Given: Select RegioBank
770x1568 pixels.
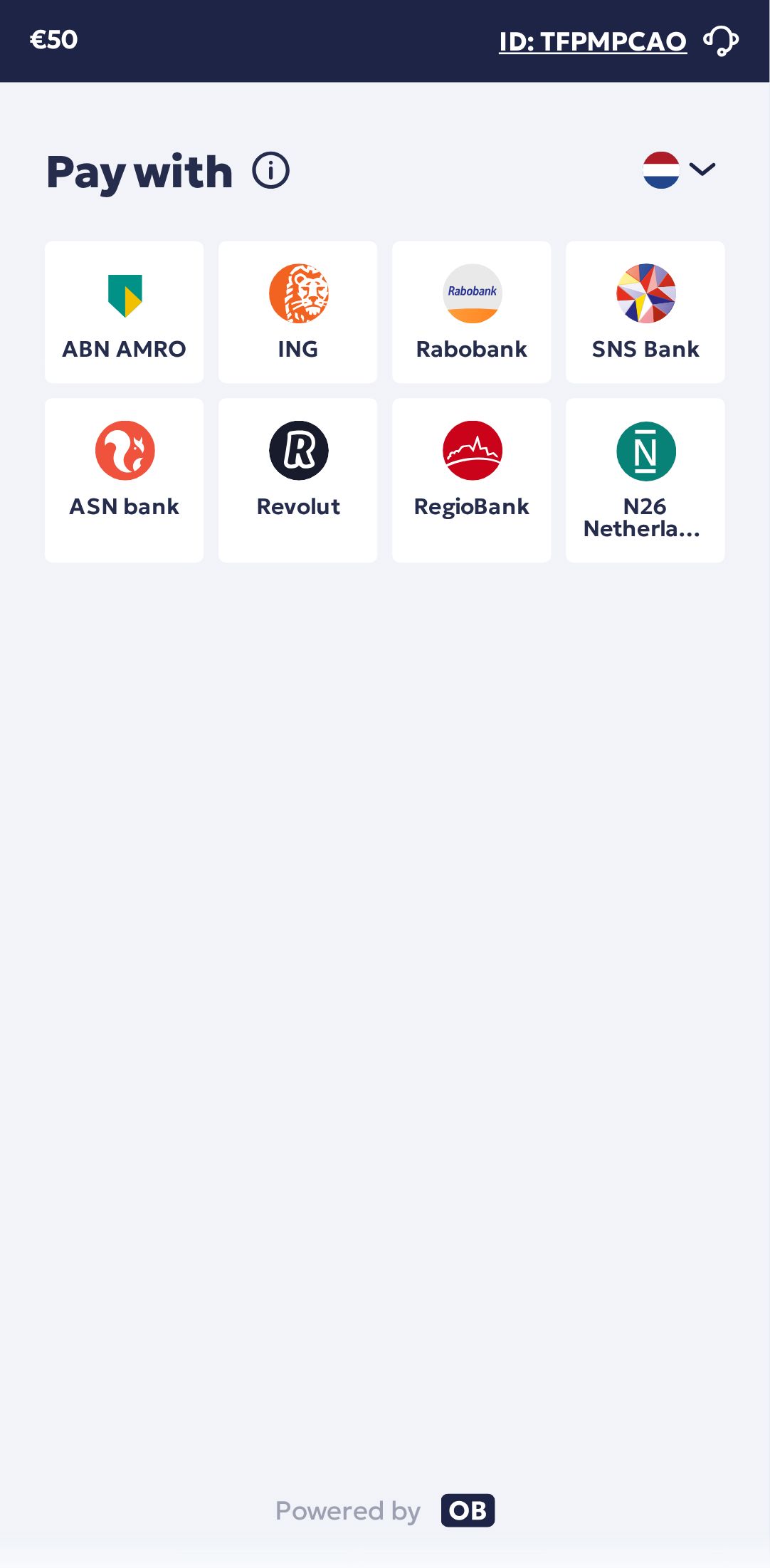Looking at the screenshot, I should point(472,479).
